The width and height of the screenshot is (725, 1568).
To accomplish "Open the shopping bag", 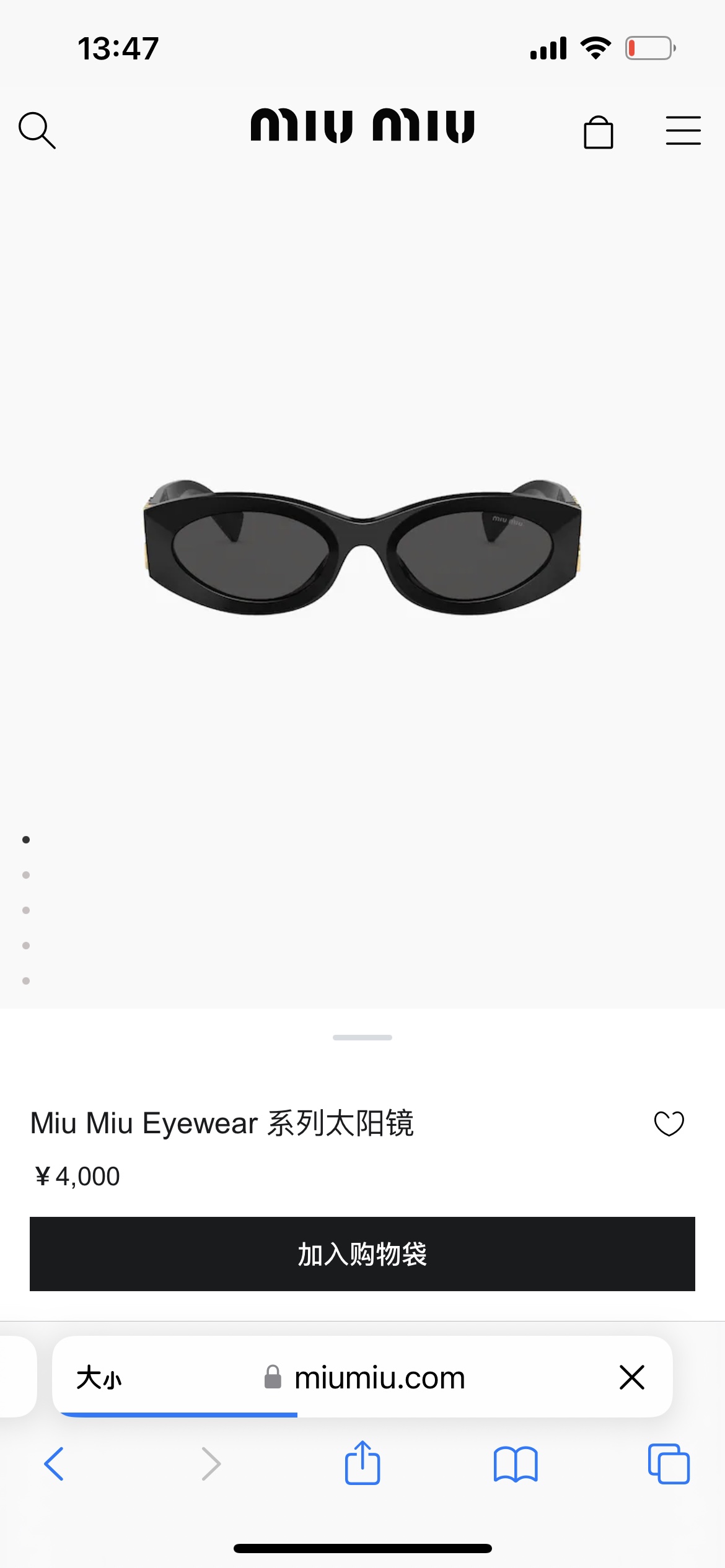I will pyautogui.click(x=599, y=131).
